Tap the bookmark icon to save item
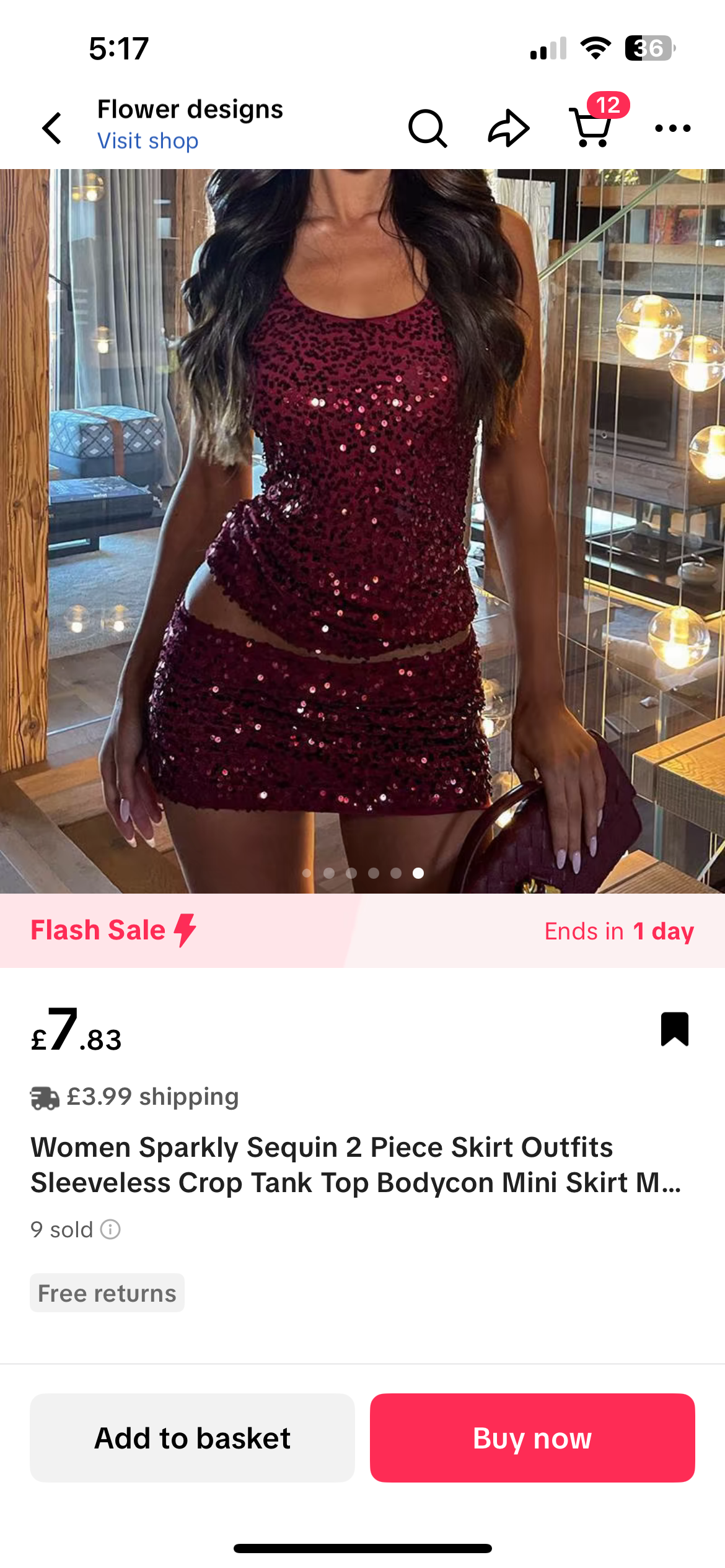 674,1029
